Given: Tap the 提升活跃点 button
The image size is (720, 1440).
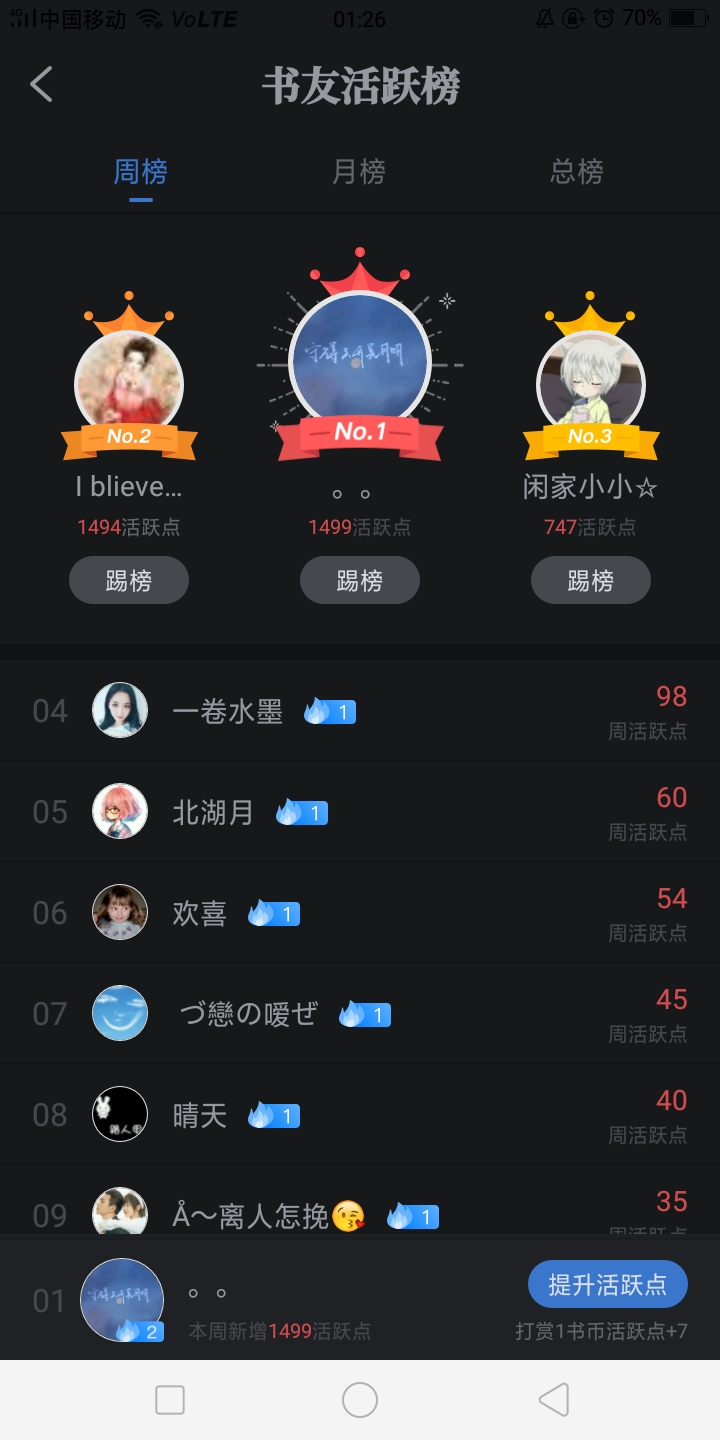Looking at the screenshot, I should [607, 1285].
